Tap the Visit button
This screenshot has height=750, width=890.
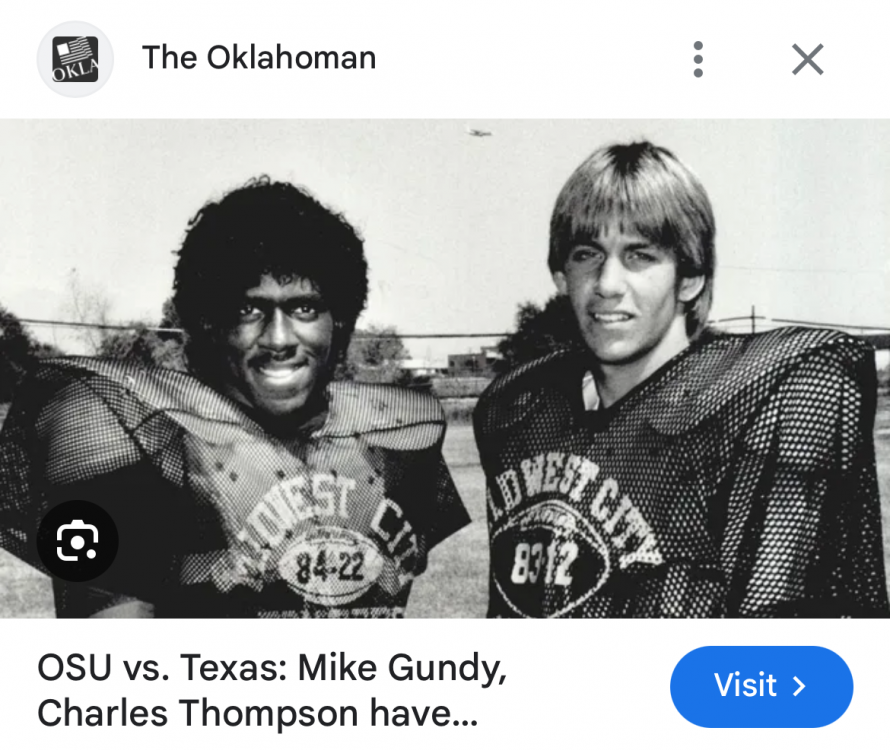(x=761, y=686)
